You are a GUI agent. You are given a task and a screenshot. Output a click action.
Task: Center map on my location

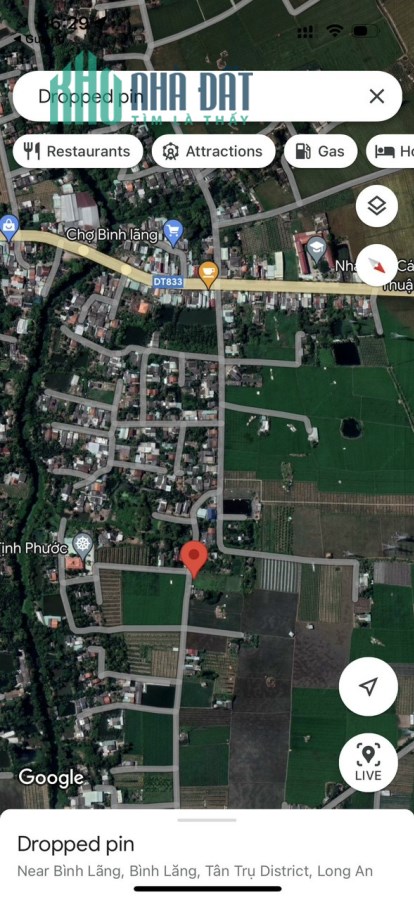[368, 686]
